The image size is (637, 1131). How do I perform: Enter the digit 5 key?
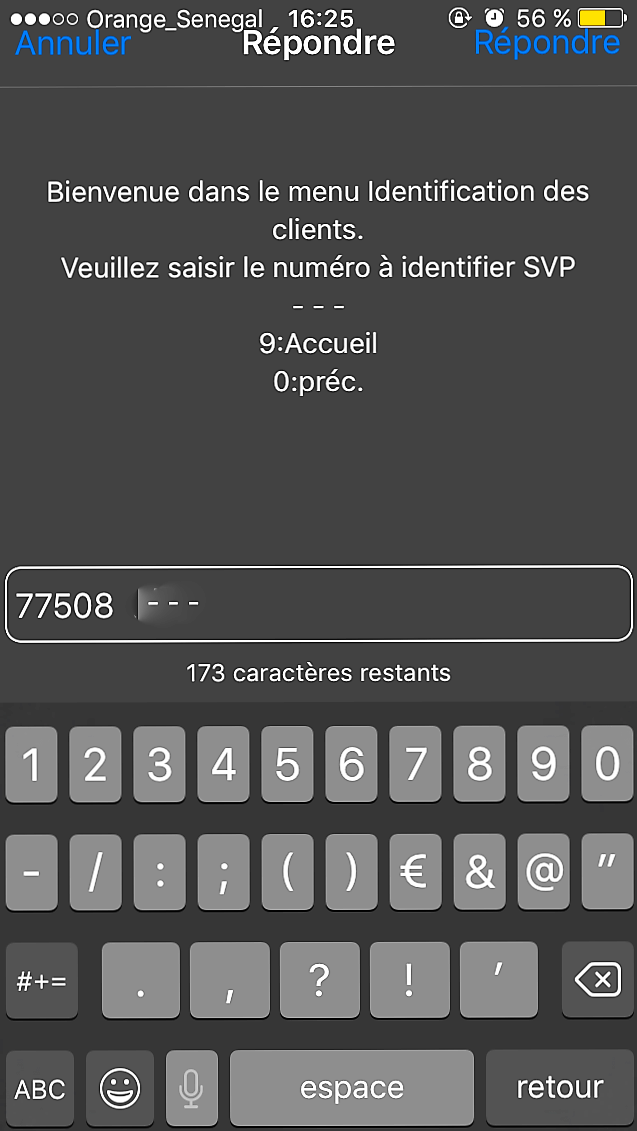pos(287,765)
